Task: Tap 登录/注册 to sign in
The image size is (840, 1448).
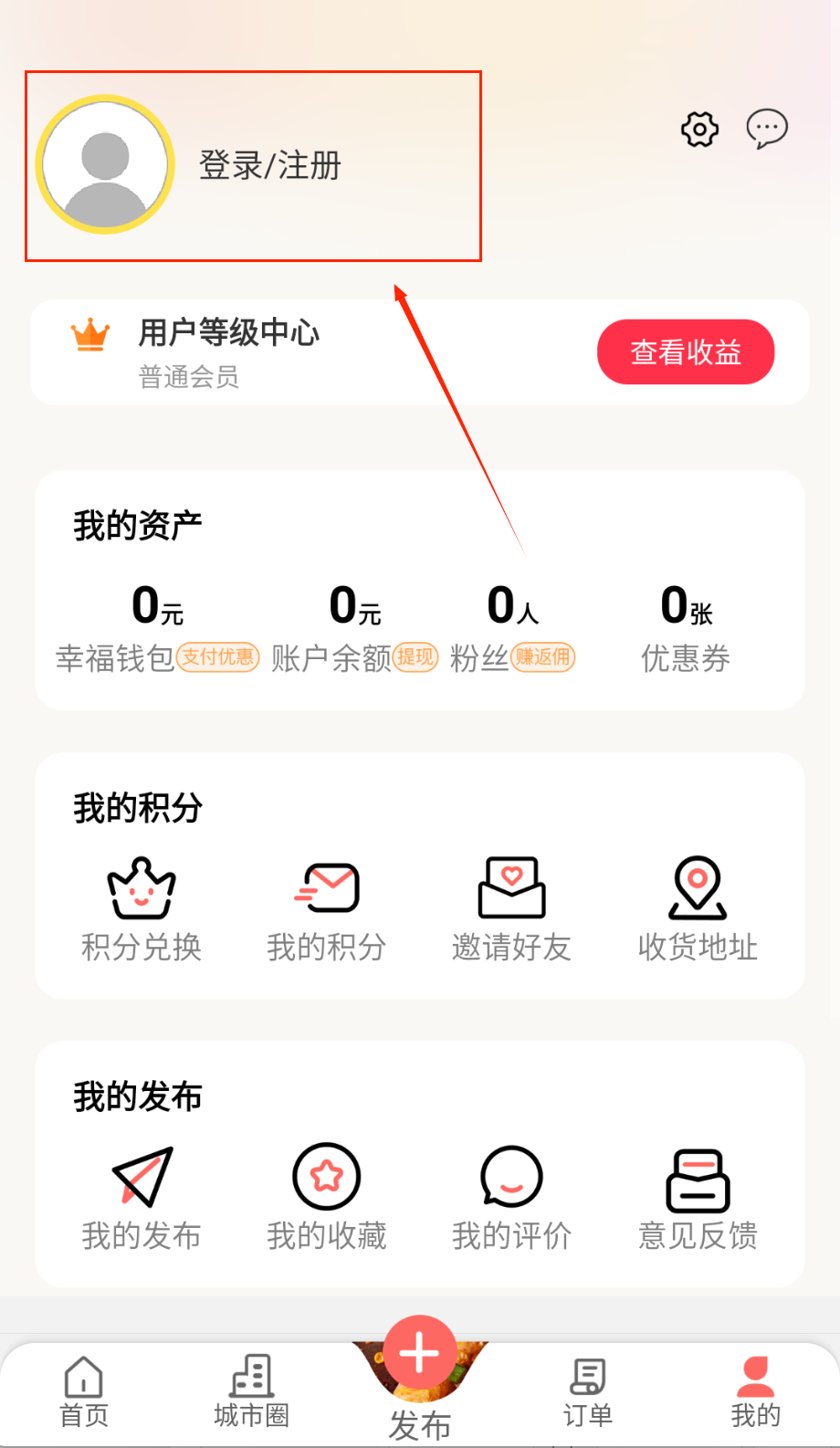Action: pos(269,166)
